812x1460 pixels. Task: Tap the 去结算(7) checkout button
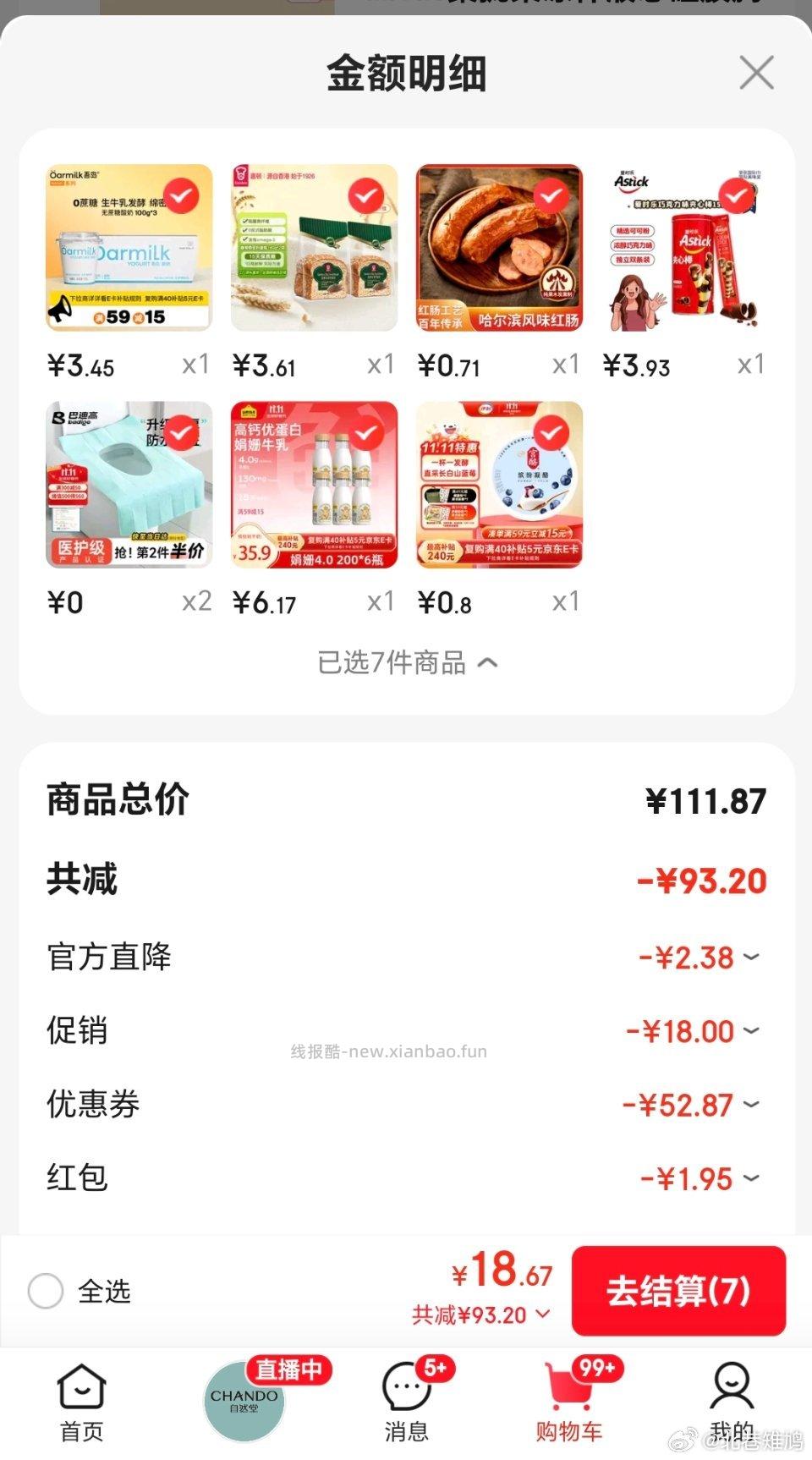point(679,1292)
